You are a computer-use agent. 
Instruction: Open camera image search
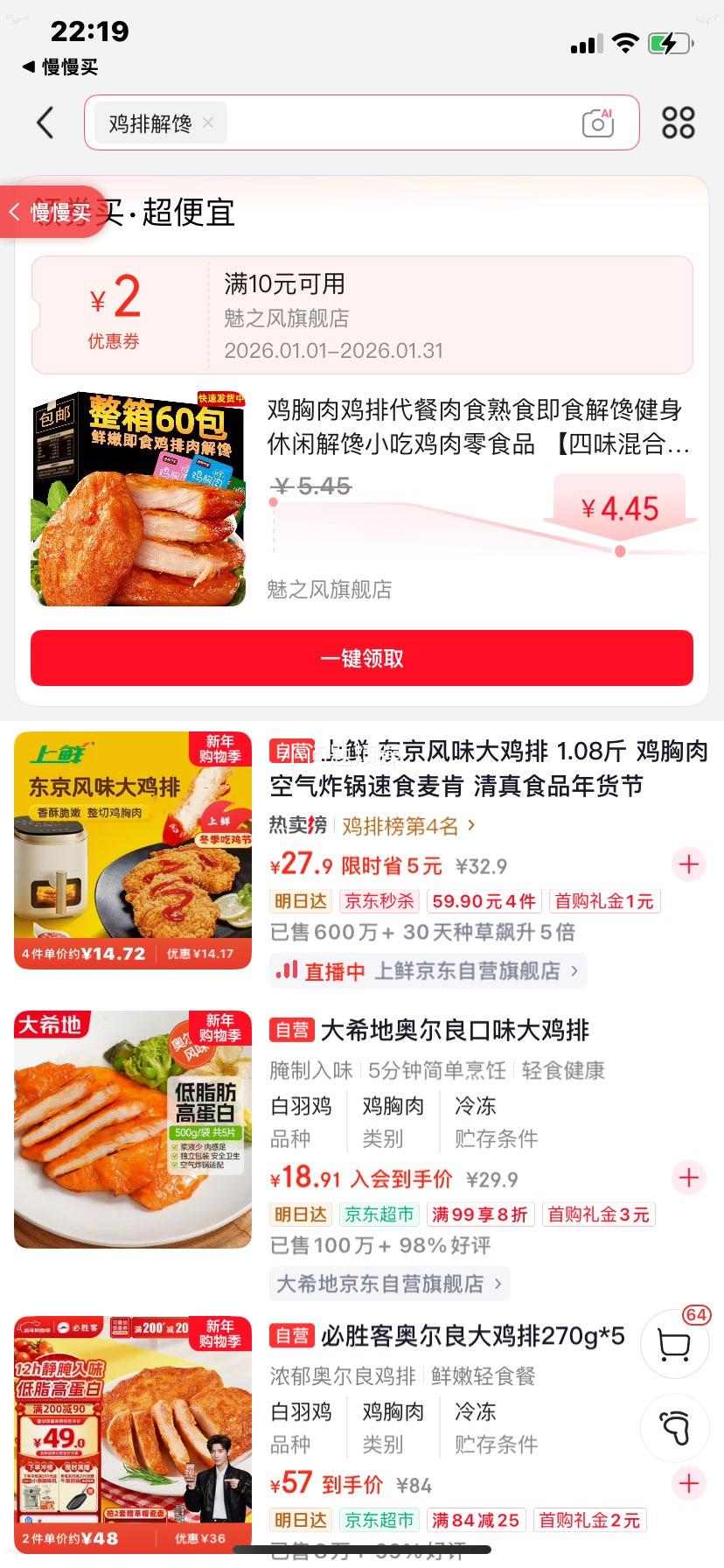point(598,123)
